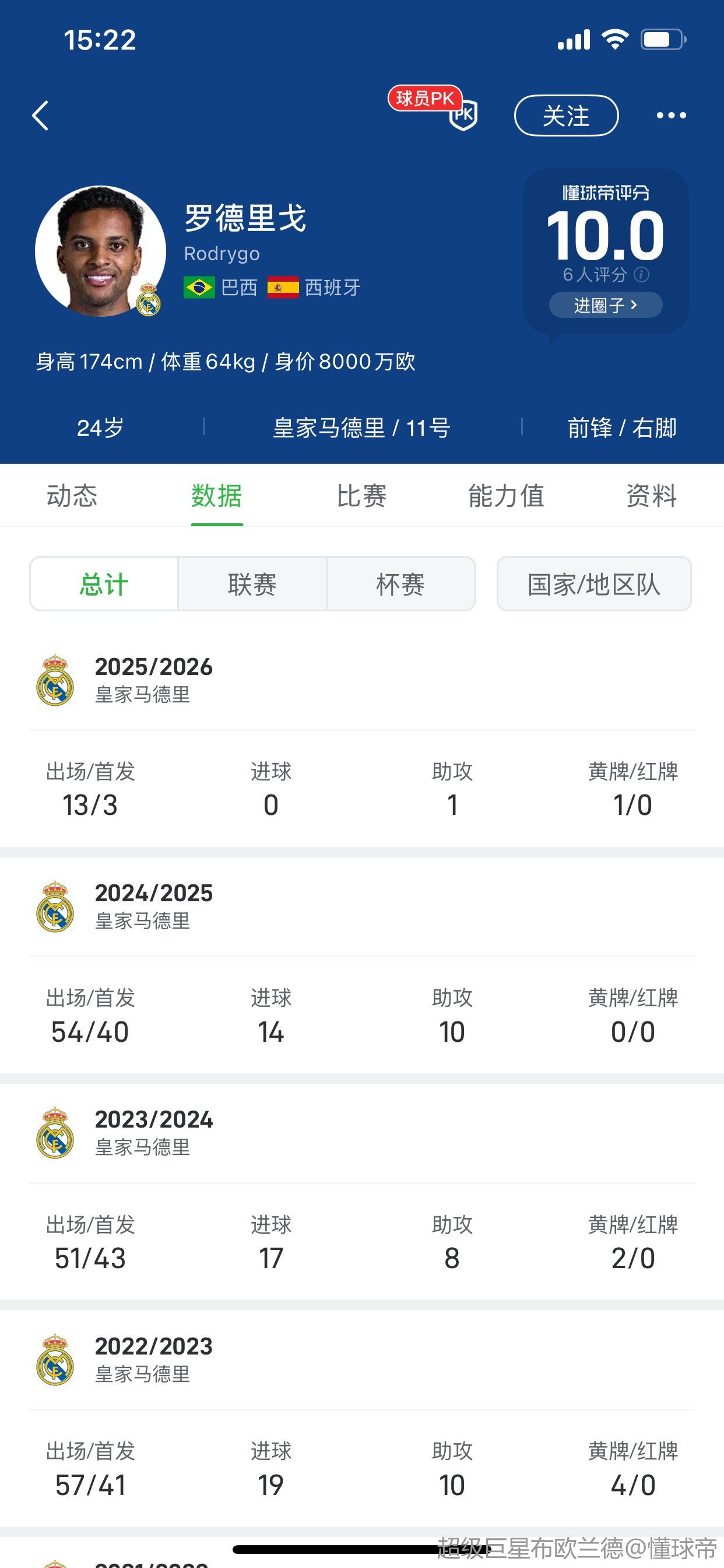
Task: Open the 能力值 tab
Action: [505, 495]
